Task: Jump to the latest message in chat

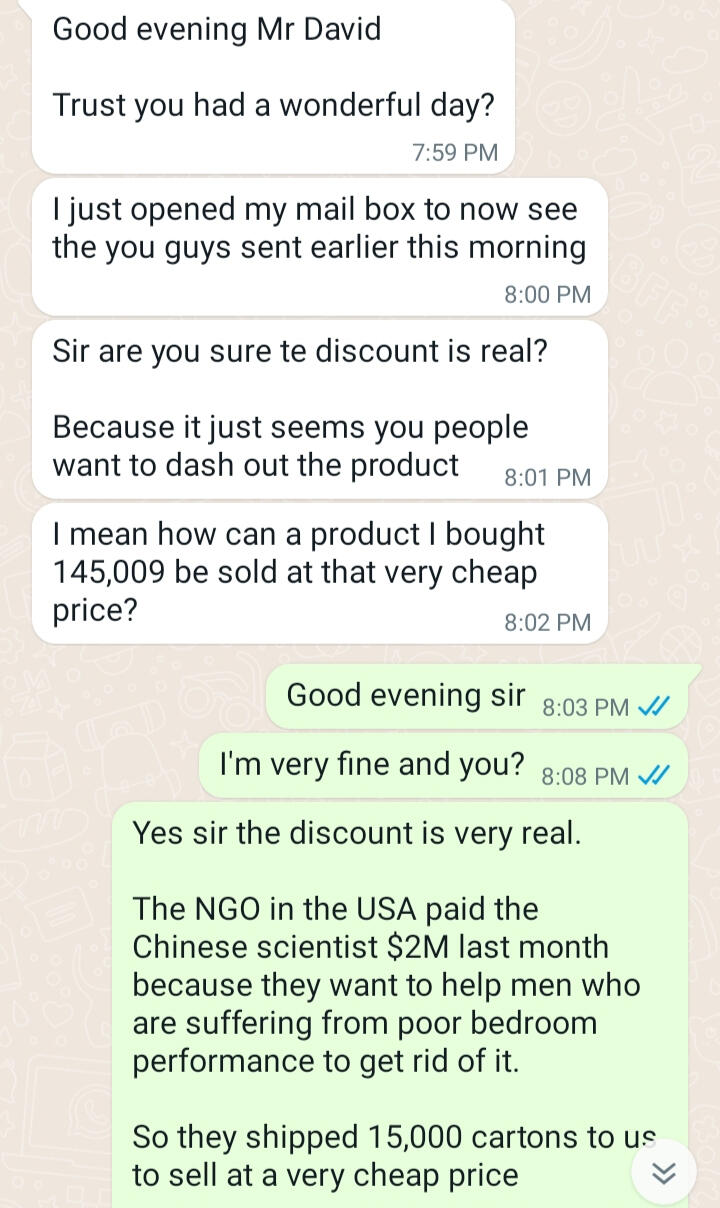Action: coord(664,1173)
